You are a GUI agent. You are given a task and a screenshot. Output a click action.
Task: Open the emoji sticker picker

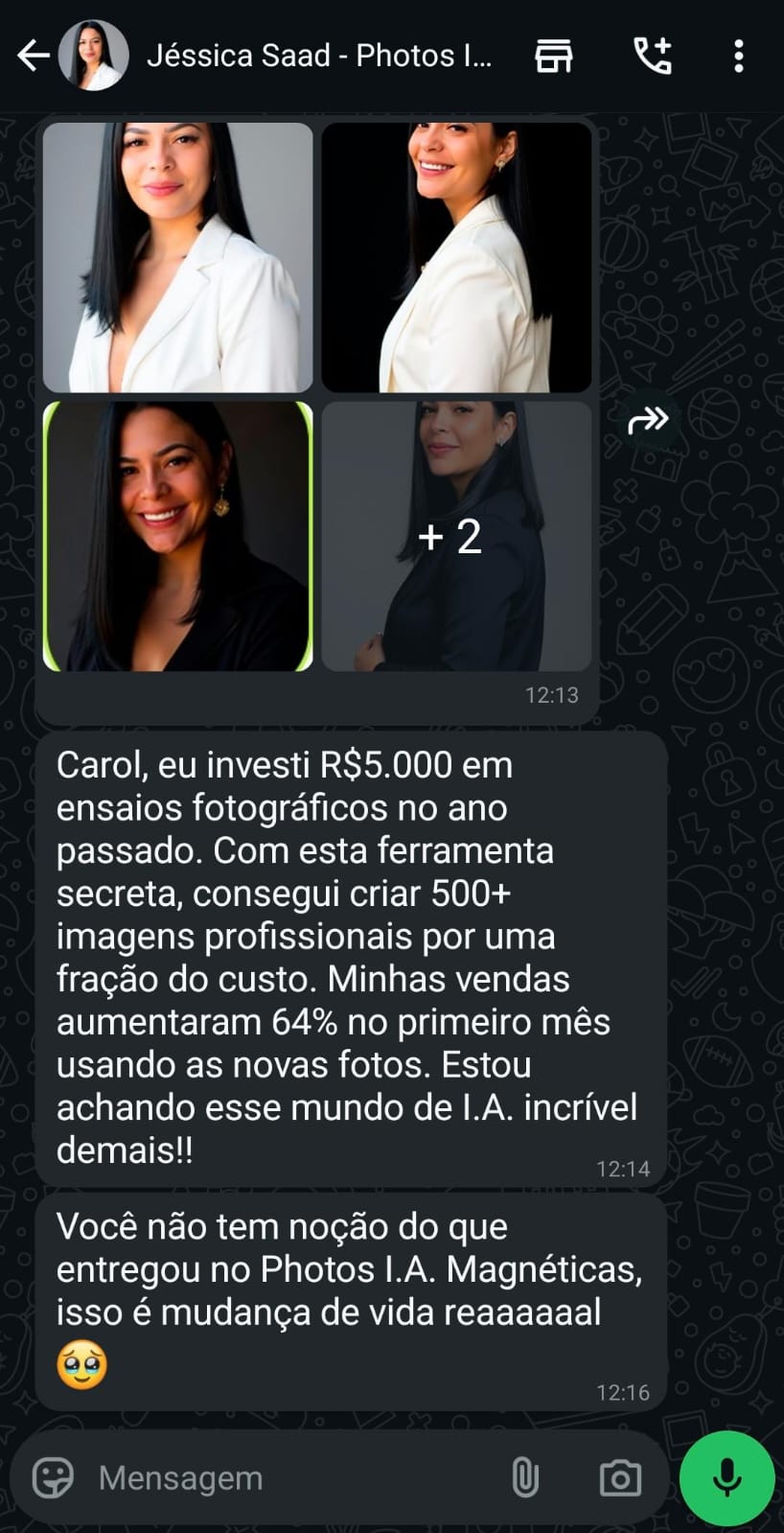(x=53, y=1477)
